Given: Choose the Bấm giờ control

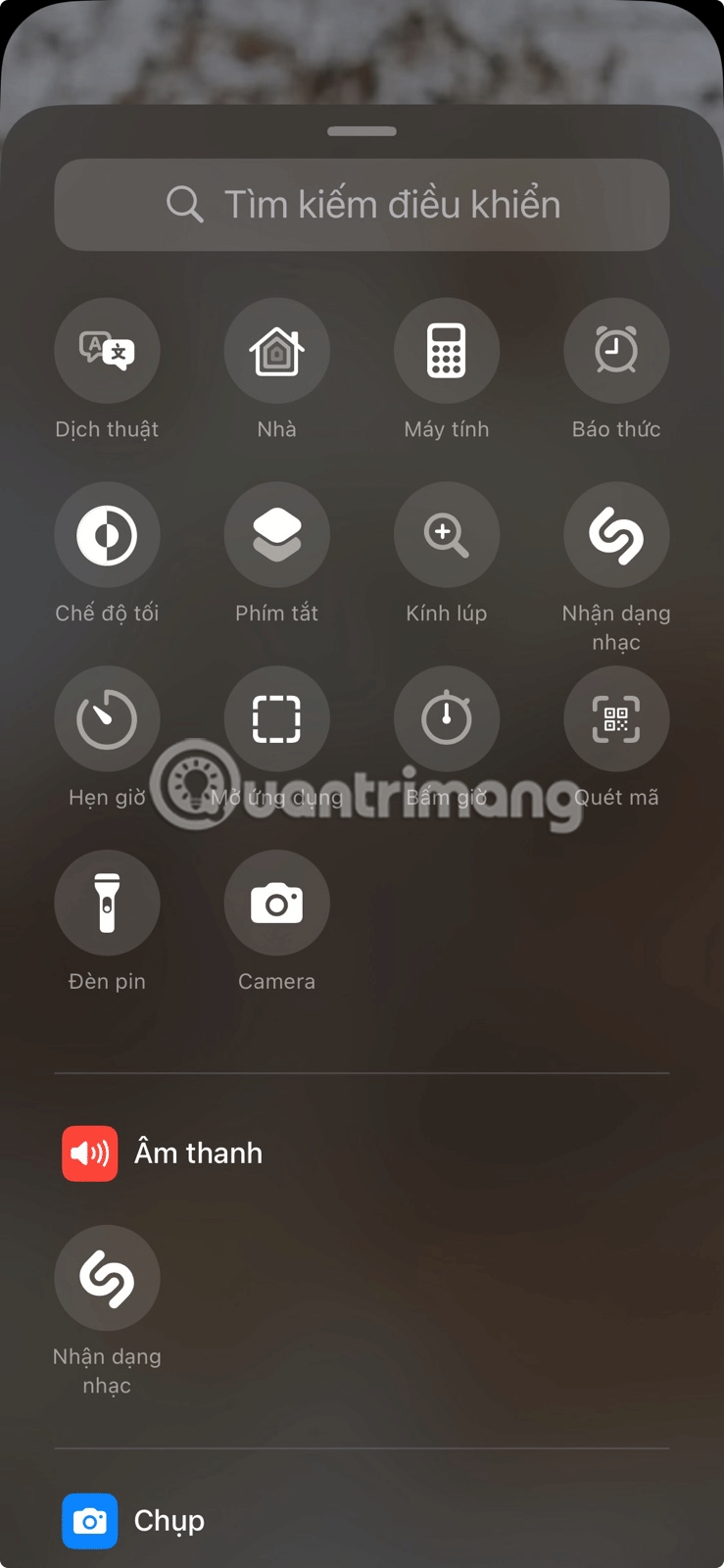Looking at the screenshot, I should (446, 719).
